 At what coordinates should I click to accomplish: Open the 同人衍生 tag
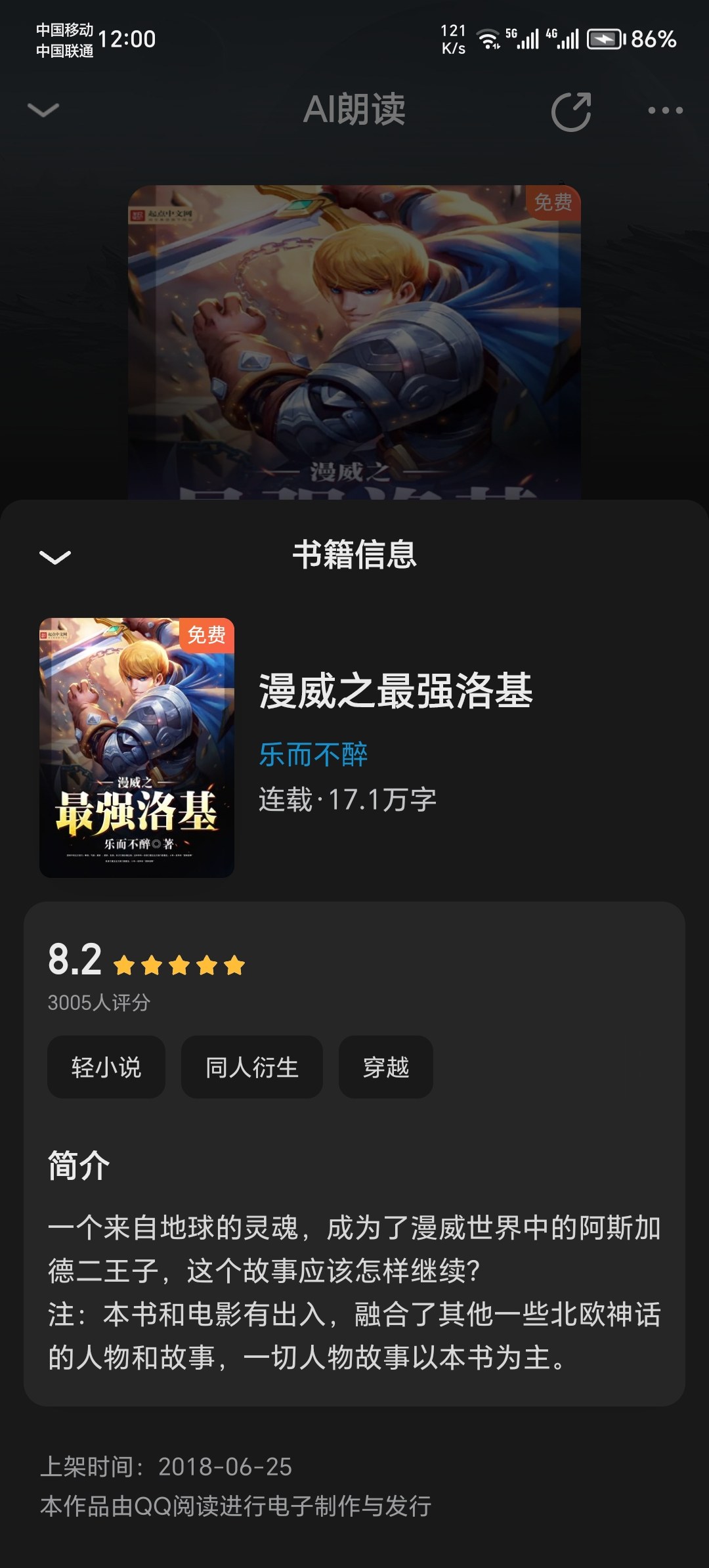tap(252, 1067)
